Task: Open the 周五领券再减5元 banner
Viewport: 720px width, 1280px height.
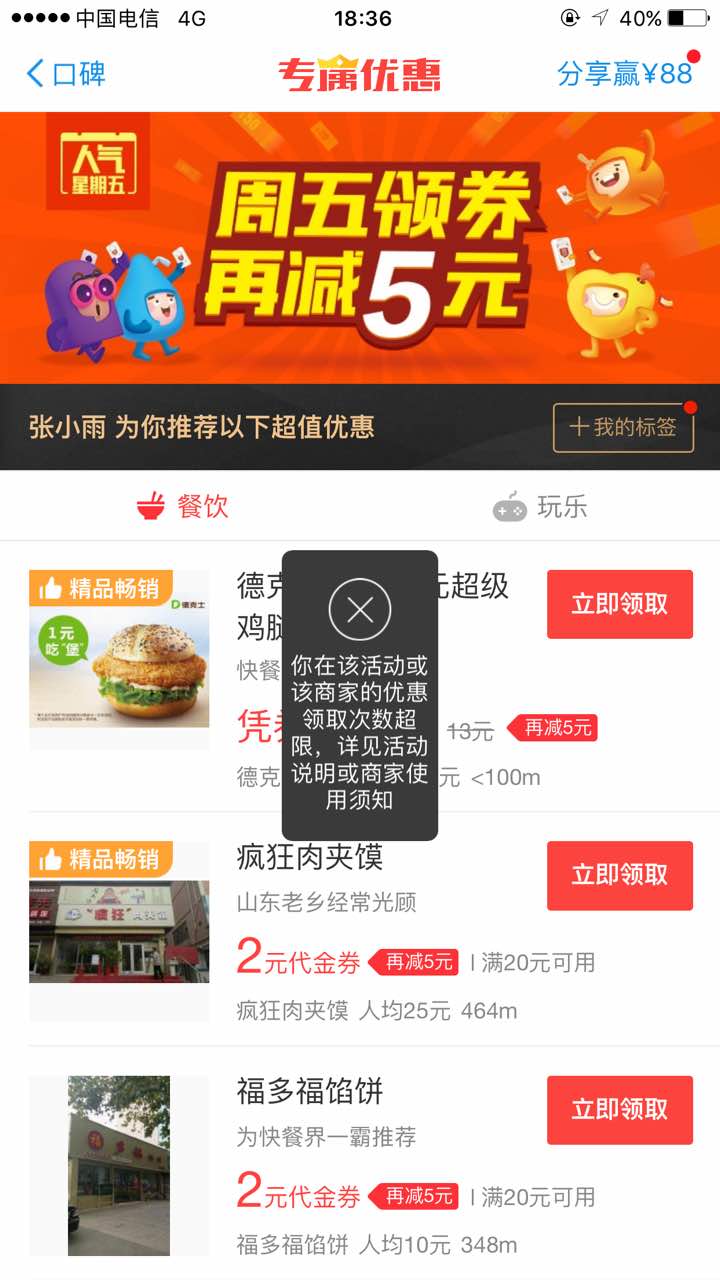Action: coord(360,247)
